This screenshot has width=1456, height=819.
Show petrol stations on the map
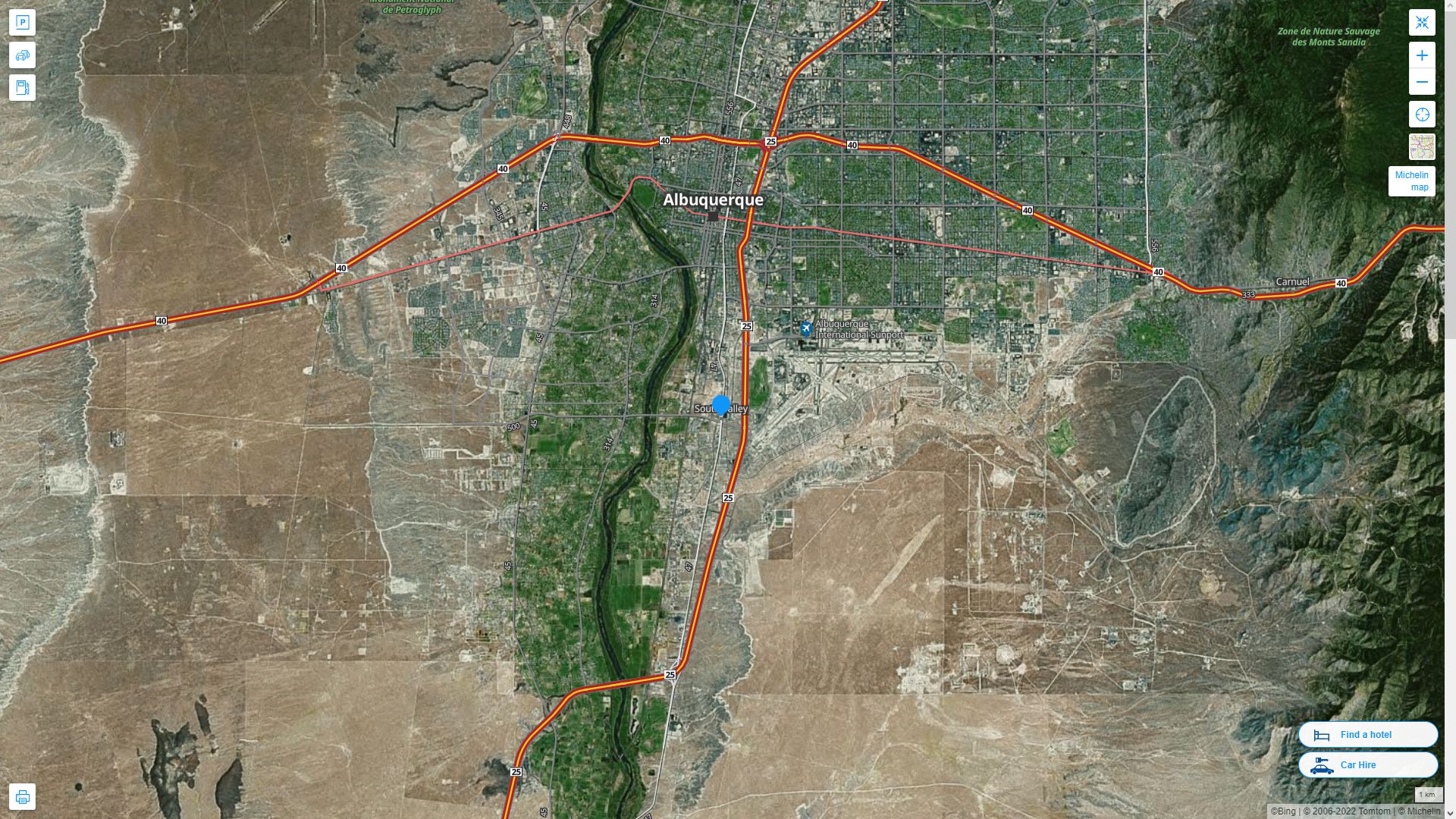pos(22,88)
